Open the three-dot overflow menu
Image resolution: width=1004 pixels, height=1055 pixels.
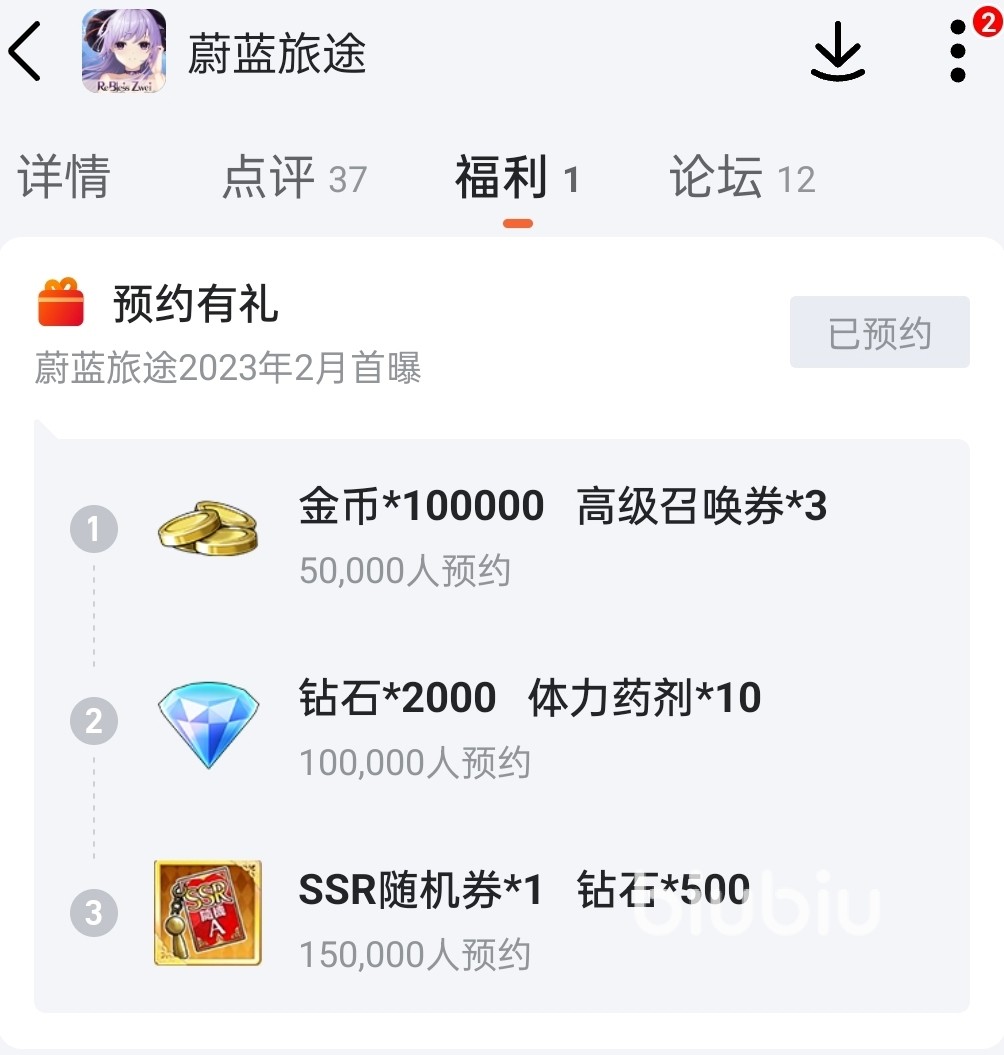click(957, 52)
